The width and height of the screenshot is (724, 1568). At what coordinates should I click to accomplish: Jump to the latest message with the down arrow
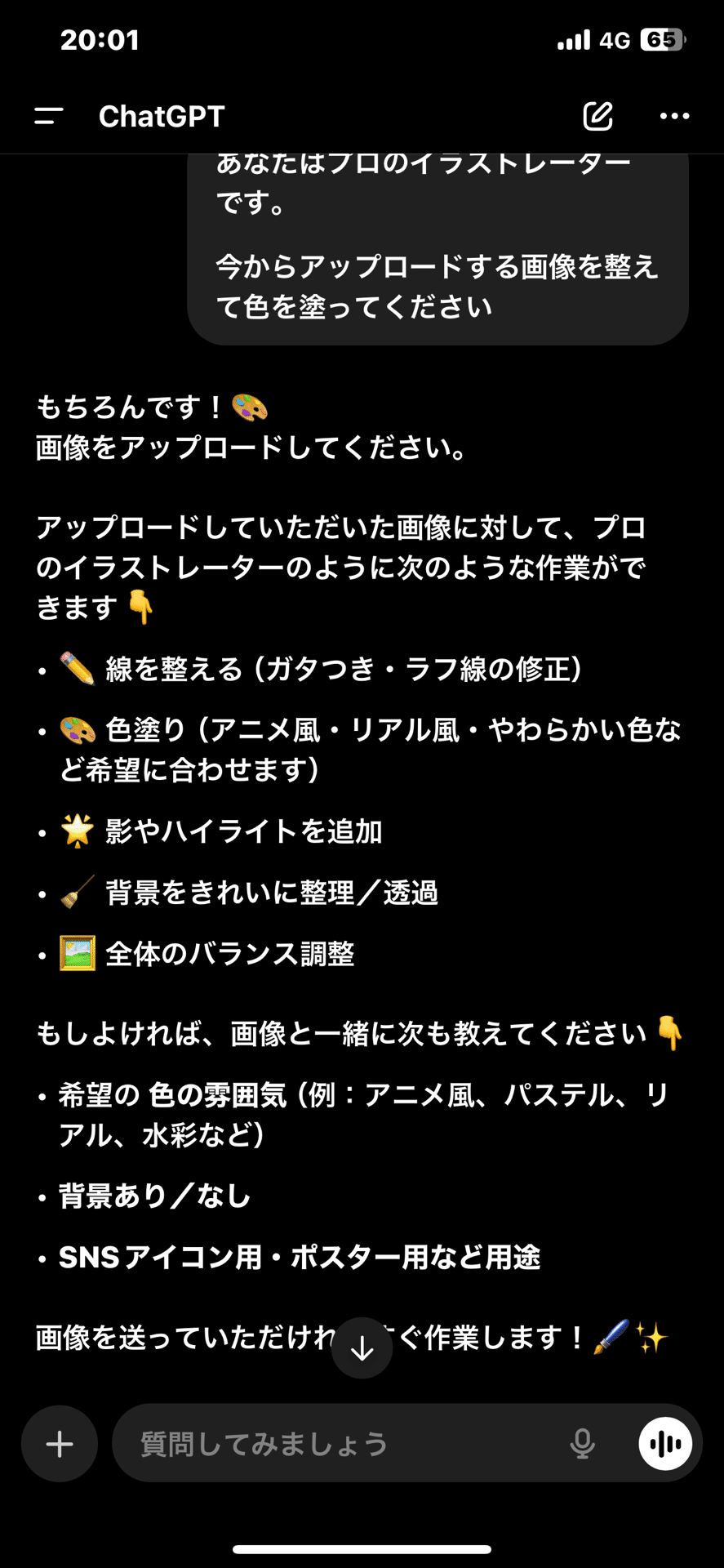(362, 1348)
